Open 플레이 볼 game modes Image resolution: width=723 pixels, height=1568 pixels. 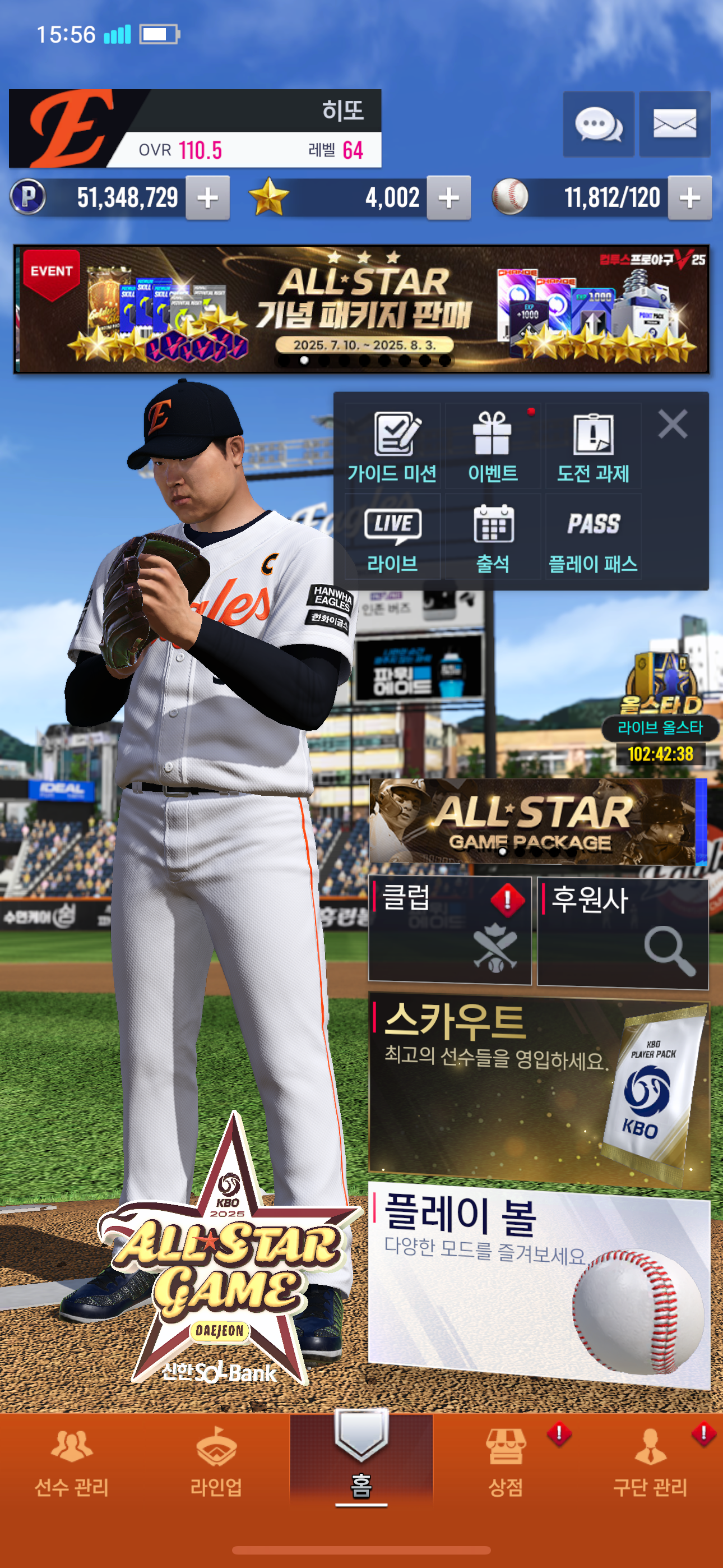pyautogui.click(x=539, y=1285)
